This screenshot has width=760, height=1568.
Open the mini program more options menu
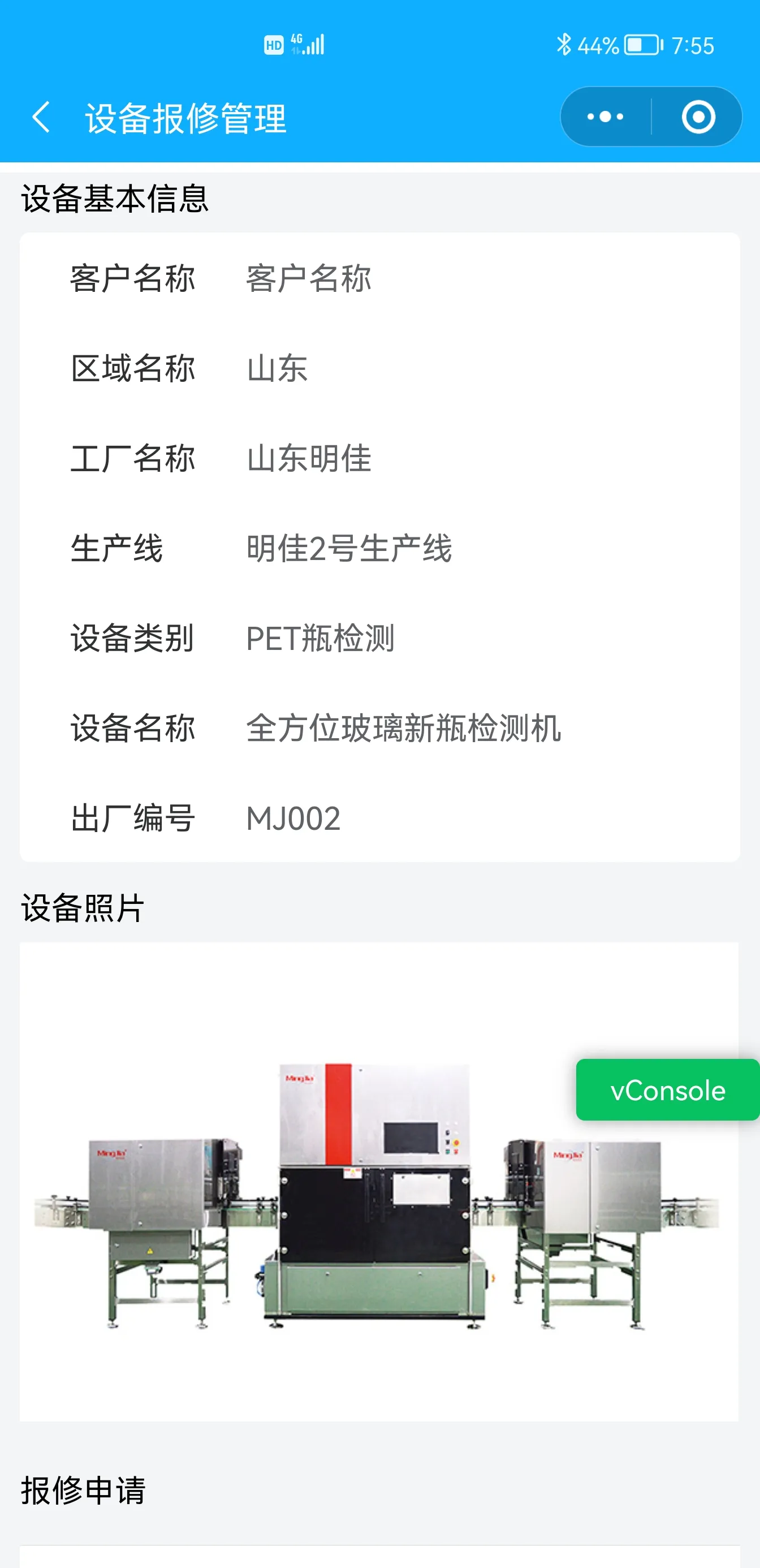coord(605,117)
